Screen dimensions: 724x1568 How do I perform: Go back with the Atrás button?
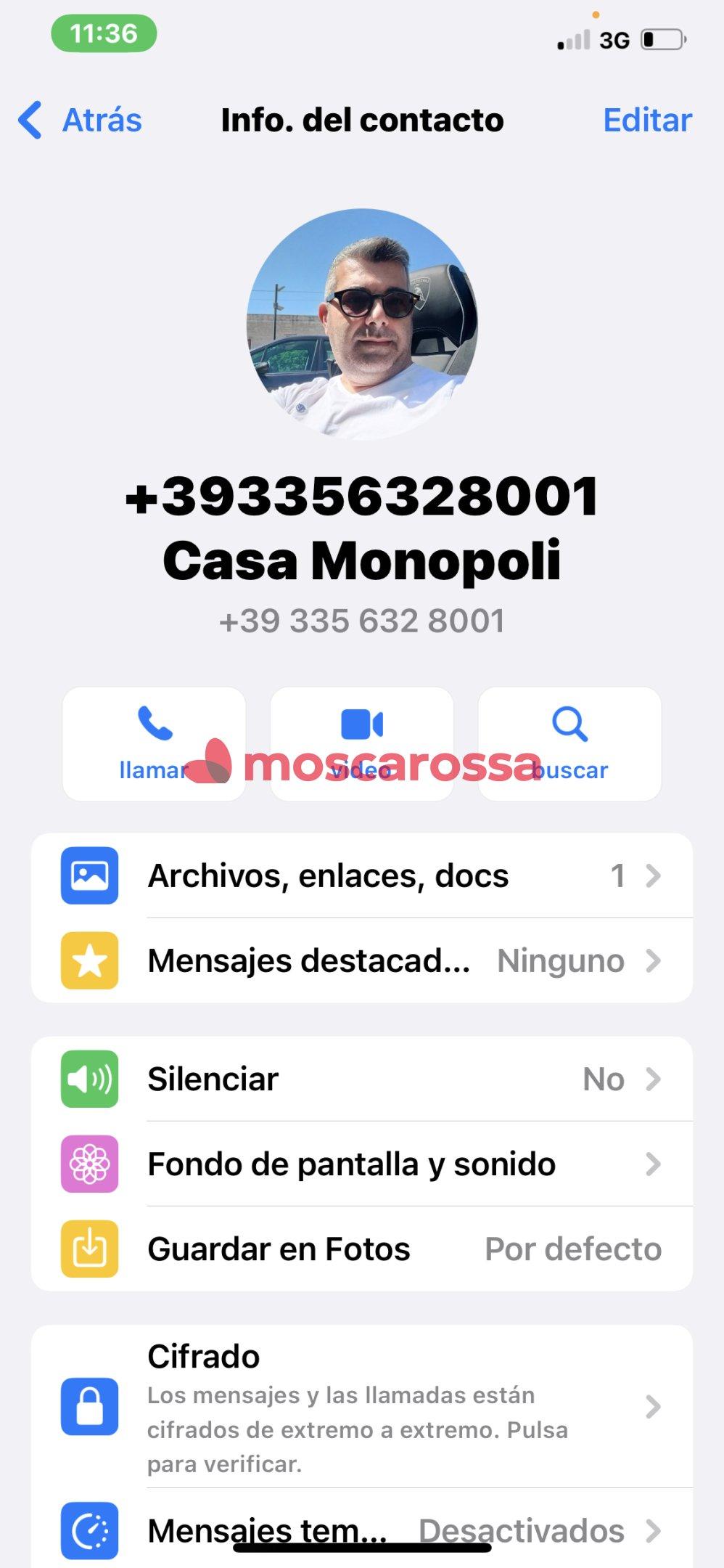coord(81,121)
